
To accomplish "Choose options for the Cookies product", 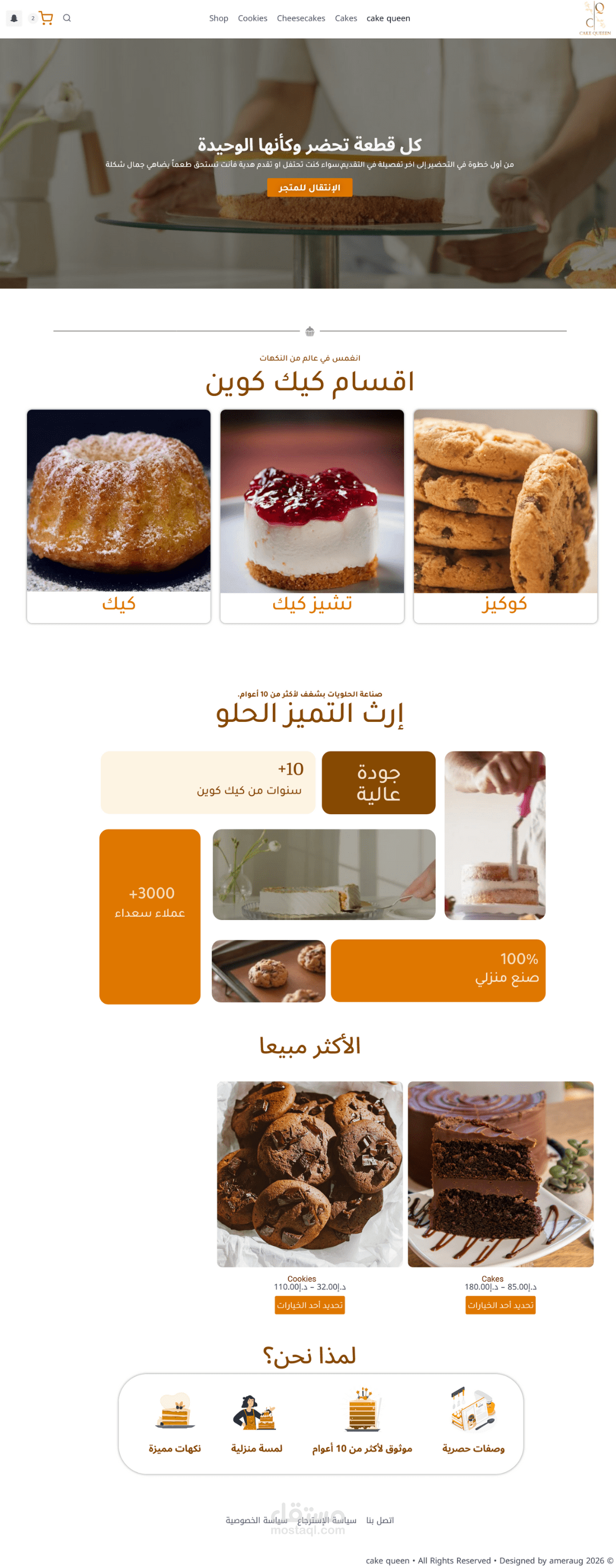I will (x=310, y=1305).
